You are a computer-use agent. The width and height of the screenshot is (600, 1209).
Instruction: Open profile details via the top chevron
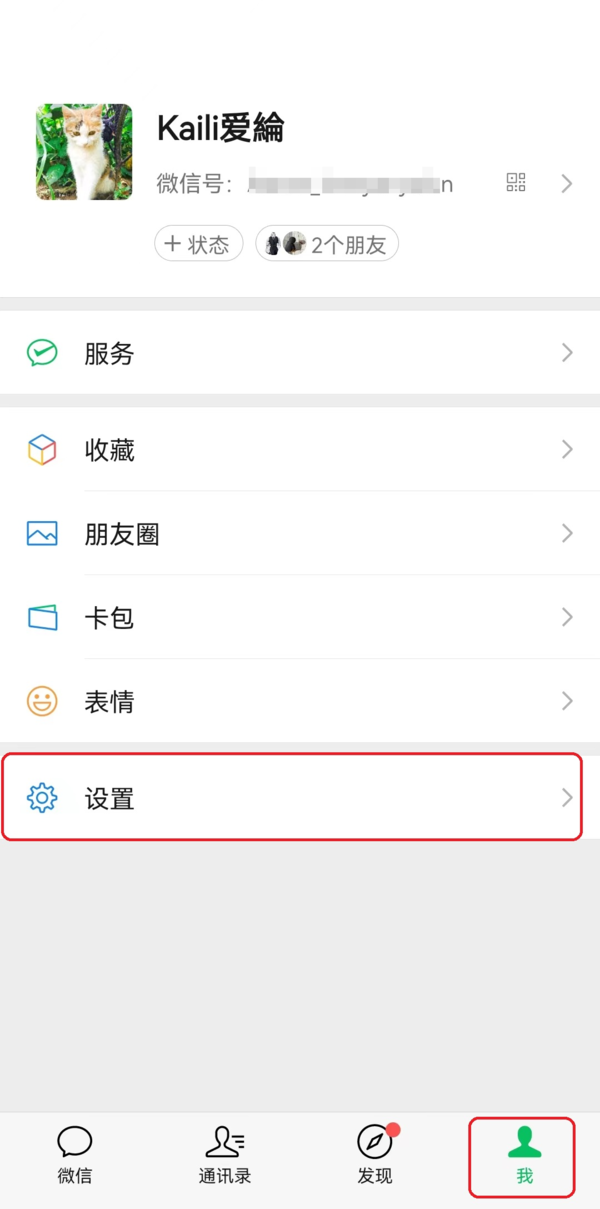(x=567, y=183)
